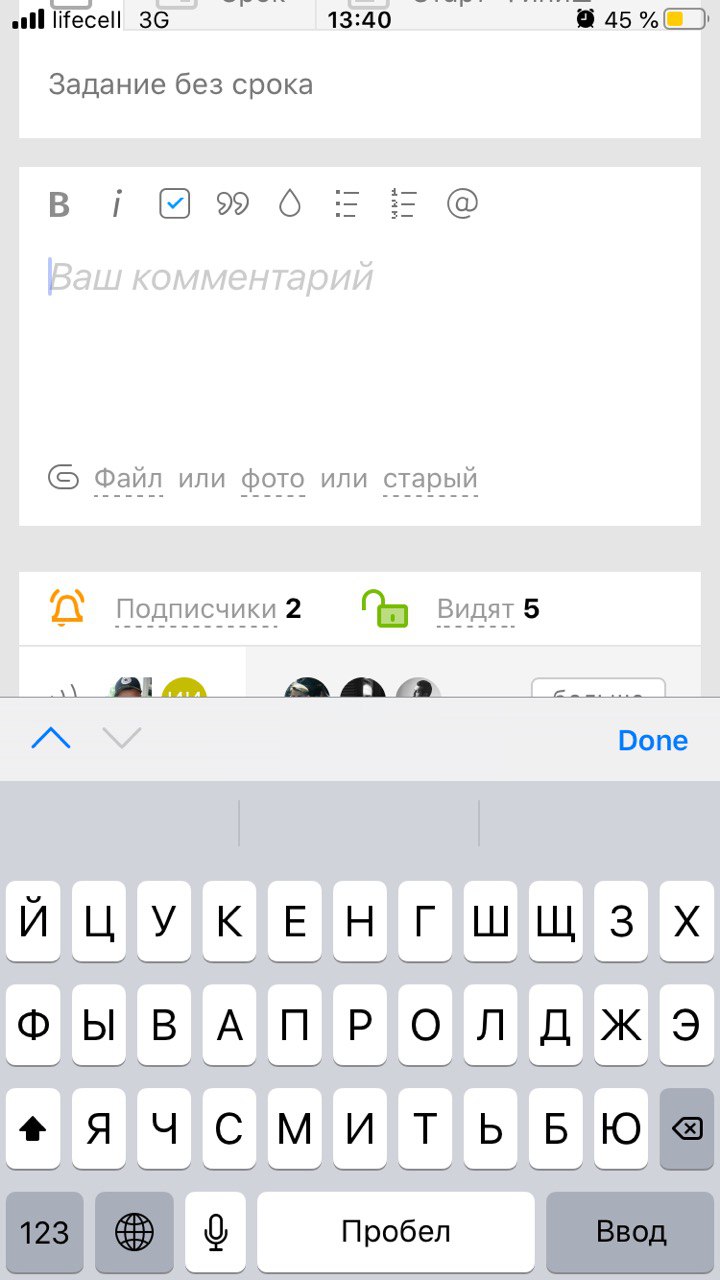The width and height of the screenshot is (720, 1280).
Task: Insert a bulleted list
Action: [346, 204]
